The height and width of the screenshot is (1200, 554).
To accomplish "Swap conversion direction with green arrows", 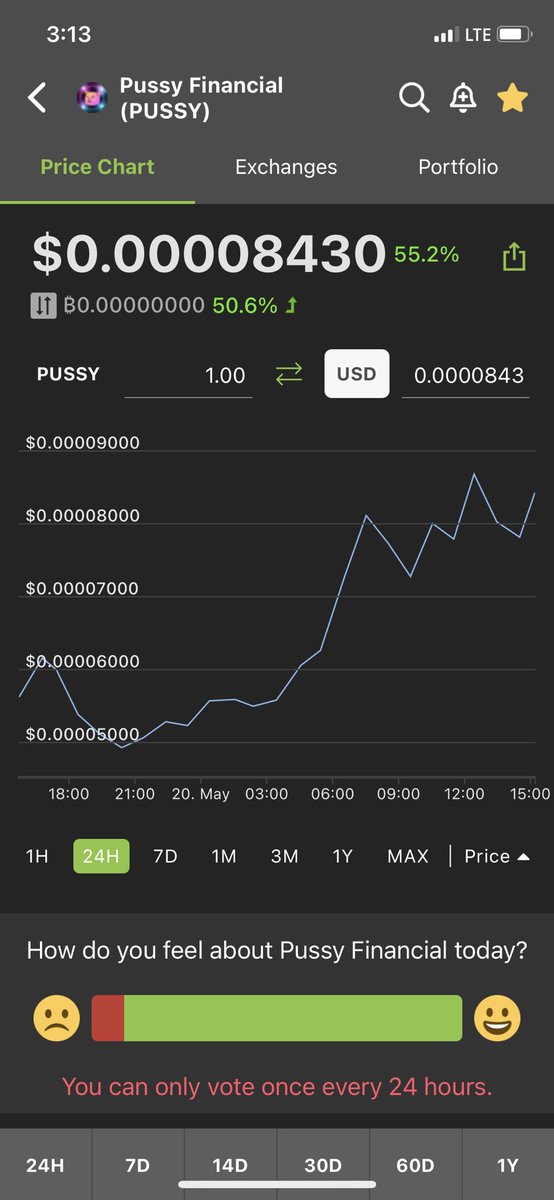I will tap(288, 375).
